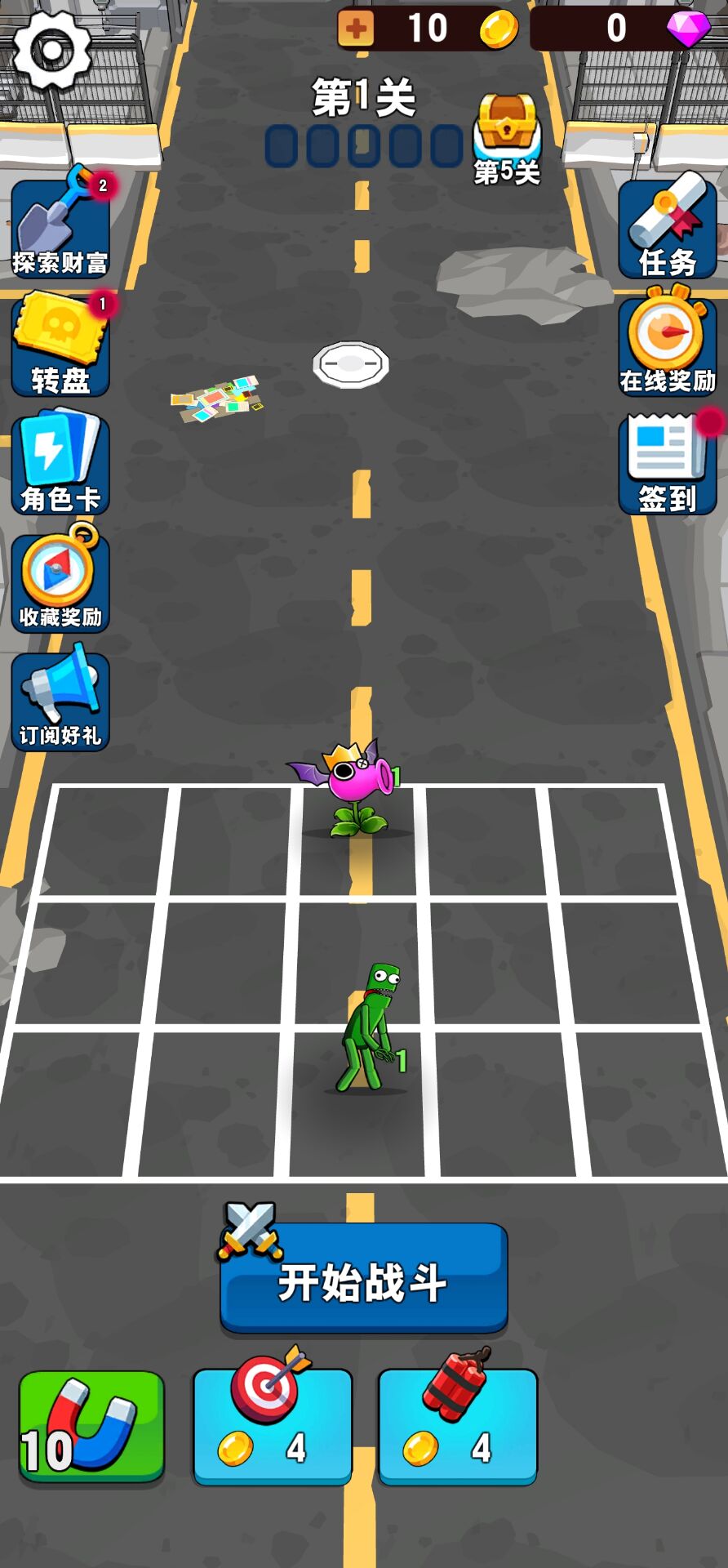Use the magnet merge button
This screenshot has height=1568, width=728.
pyautogui.click(x=91, y=1426)
